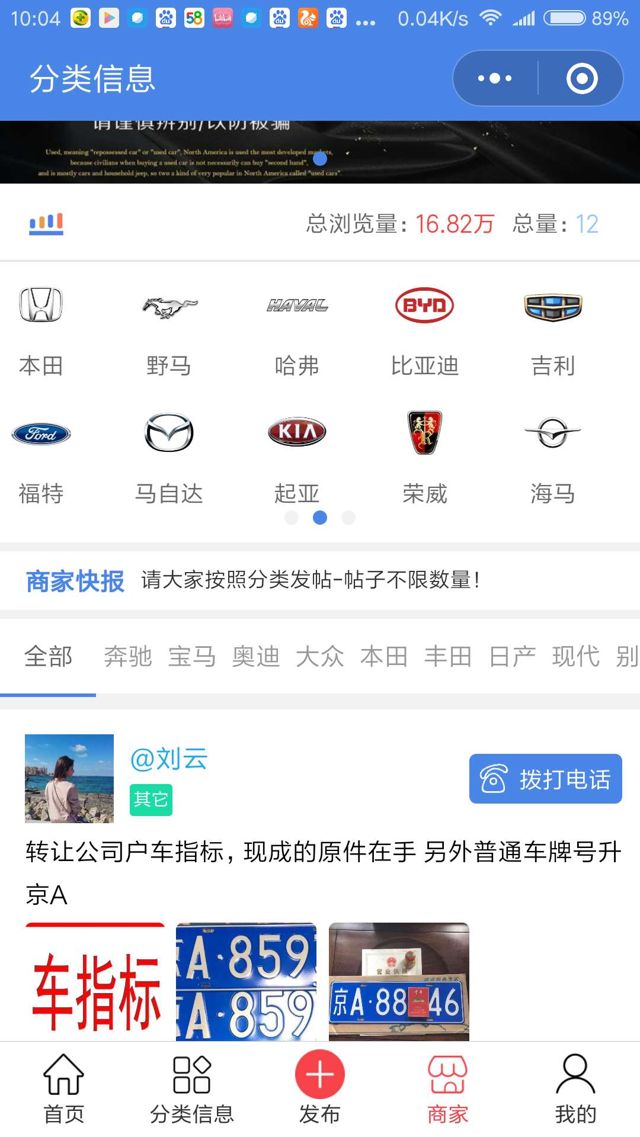Open the 我的 profile tab
Image resolution: width=640 pixels, height=1137 pixels.
[575, 1088]
